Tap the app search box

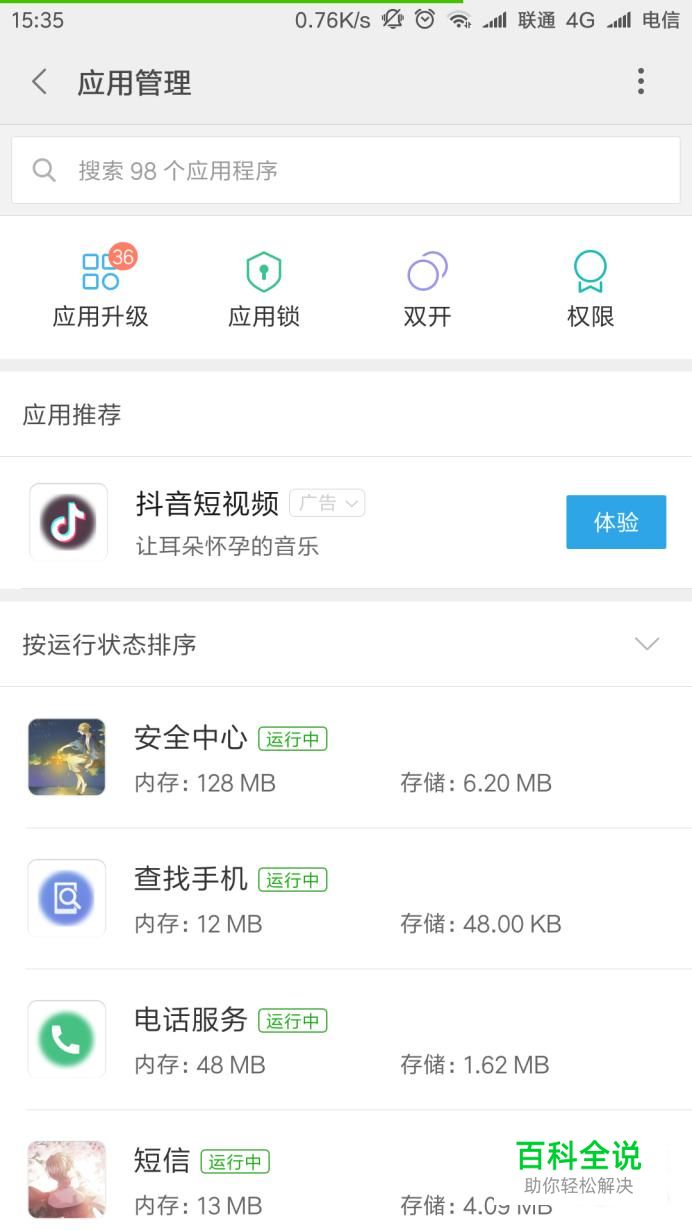point(346,170)
